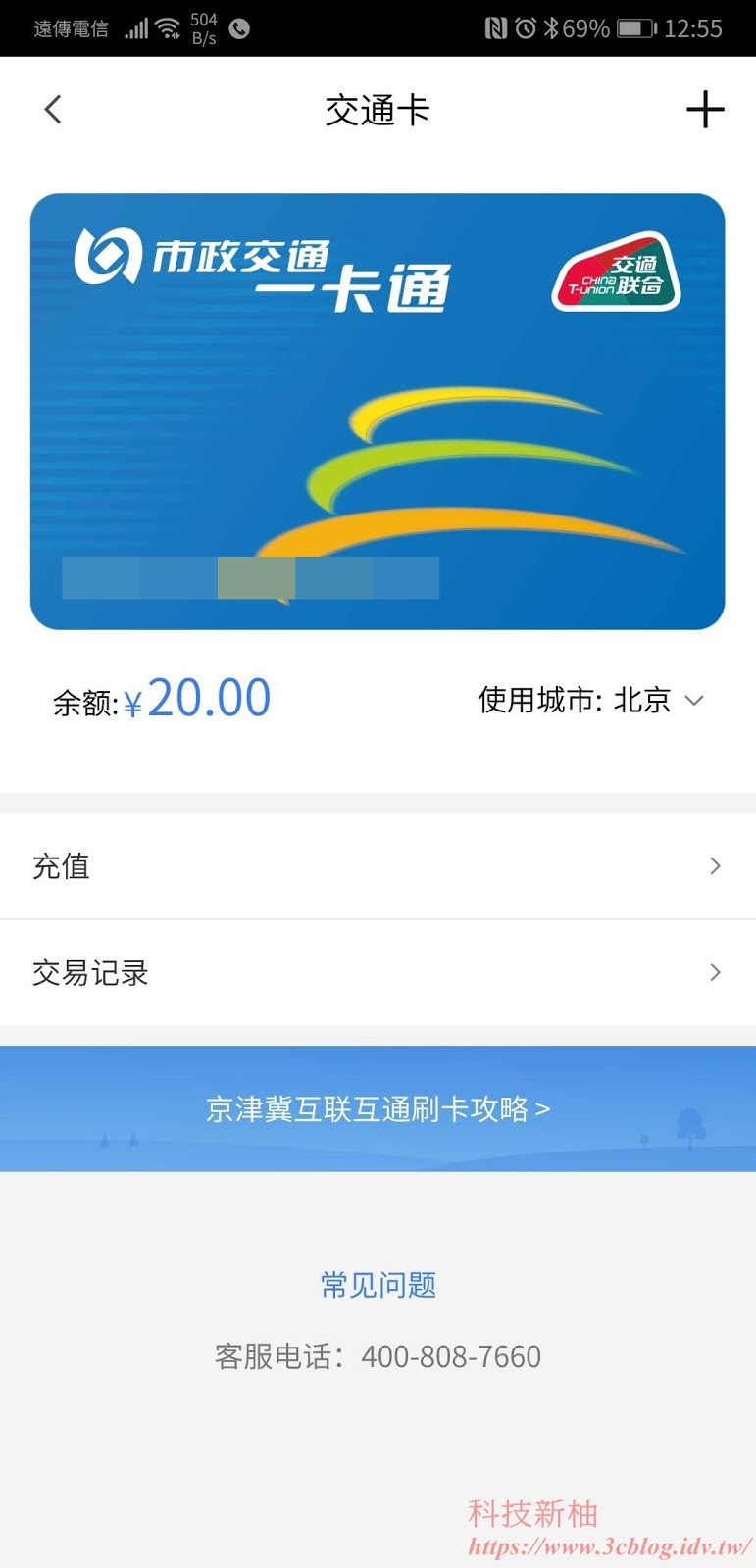View 交易记录 transaction history
The image size is (756, 1568).
coord(378,973)
